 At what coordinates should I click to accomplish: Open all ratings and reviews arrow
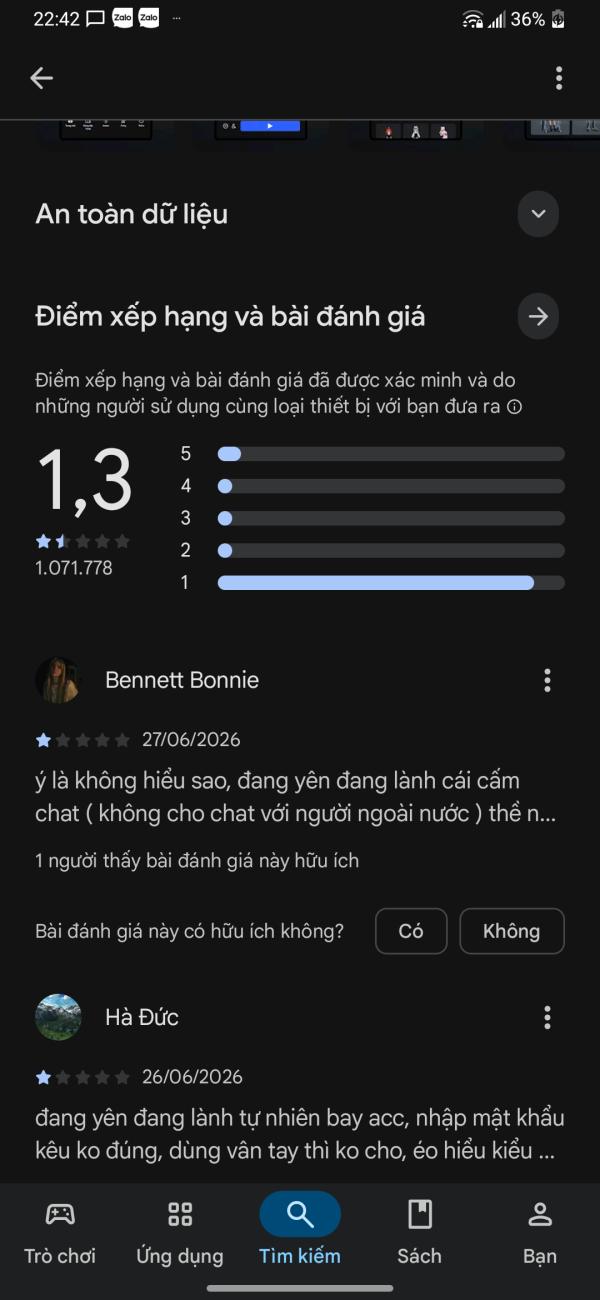(x=538, y=317)
